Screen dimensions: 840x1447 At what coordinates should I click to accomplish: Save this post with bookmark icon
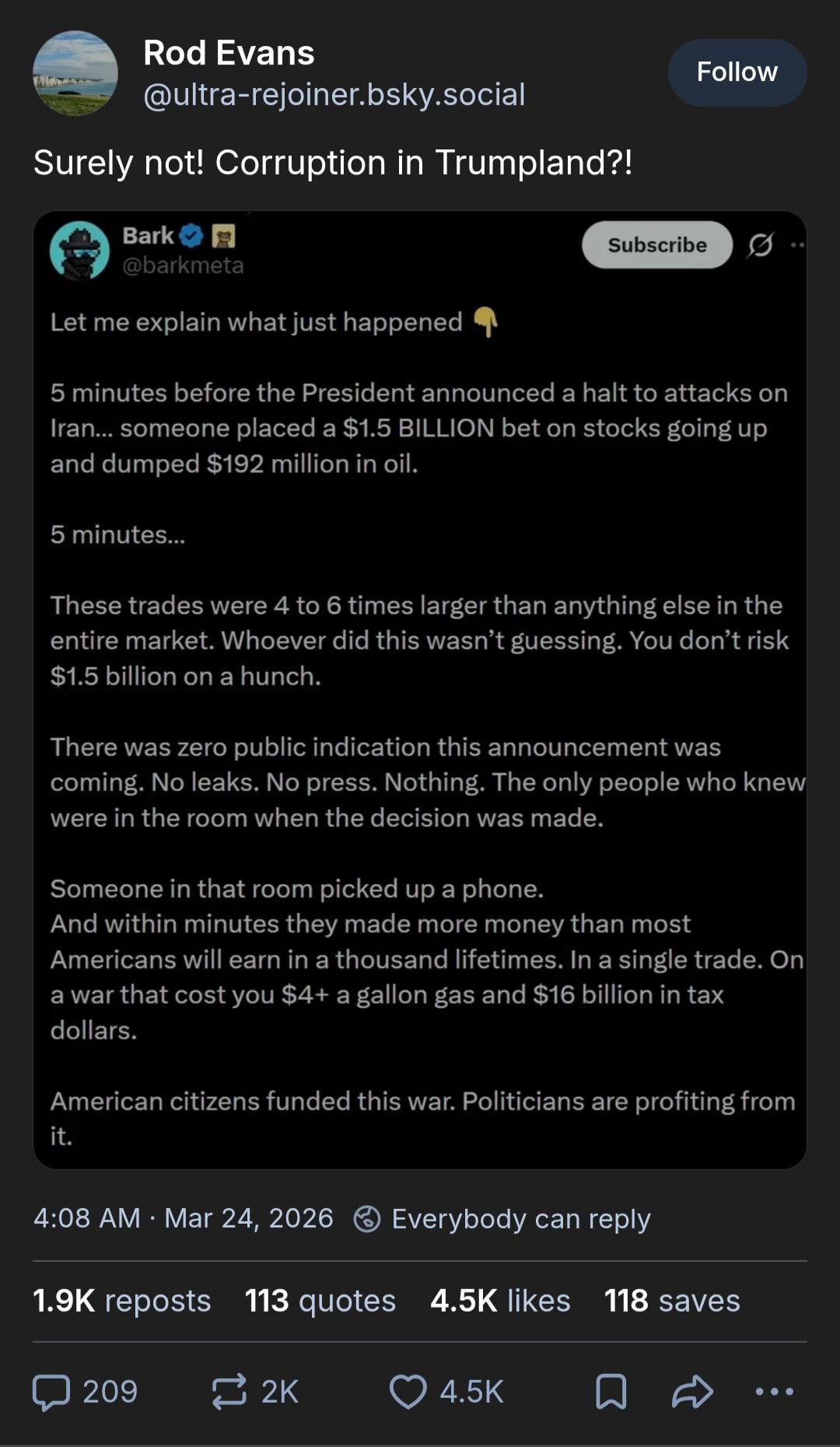point(611,1392)
